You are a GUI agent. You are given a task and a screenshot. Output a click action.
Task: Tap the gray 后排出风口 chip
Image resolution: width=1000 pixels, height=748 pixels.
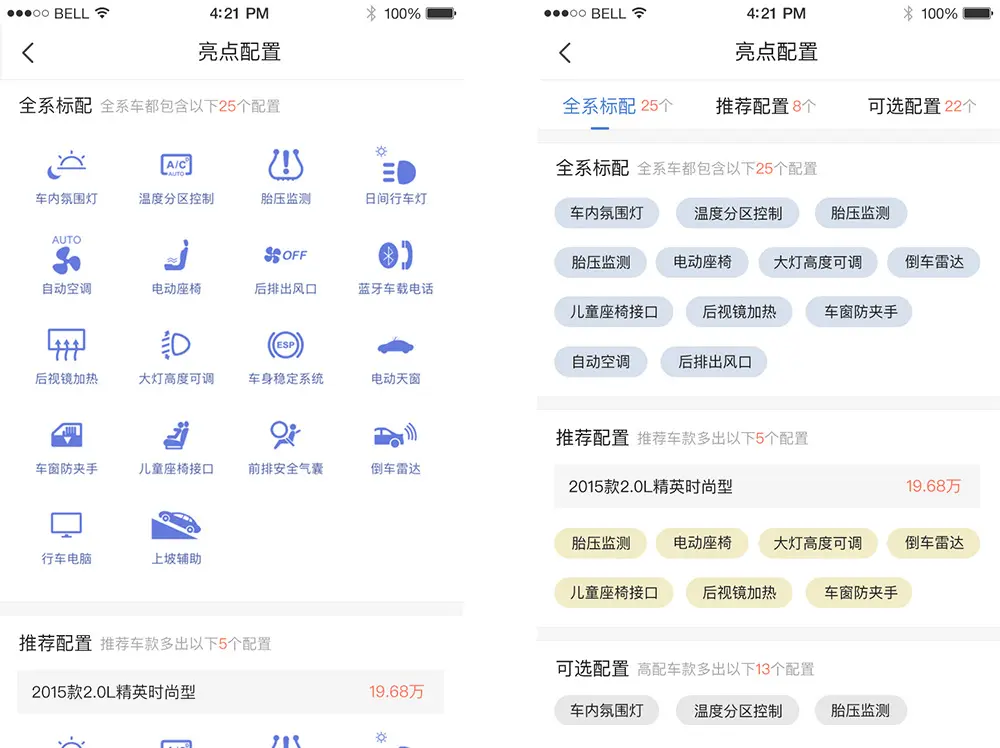(x=713, y=362)
